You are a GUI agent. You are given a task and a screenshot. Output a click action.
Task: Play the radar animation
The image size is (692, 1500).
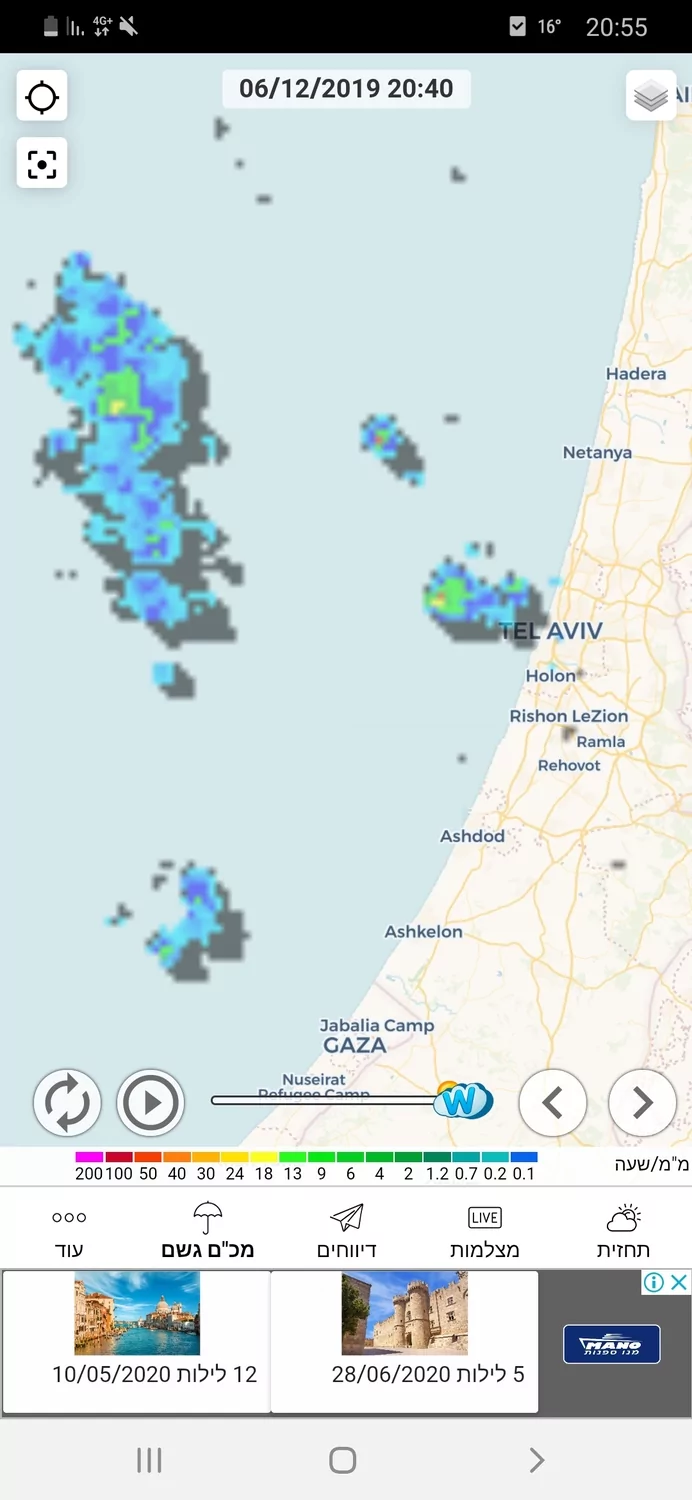tap(151, 1102)
